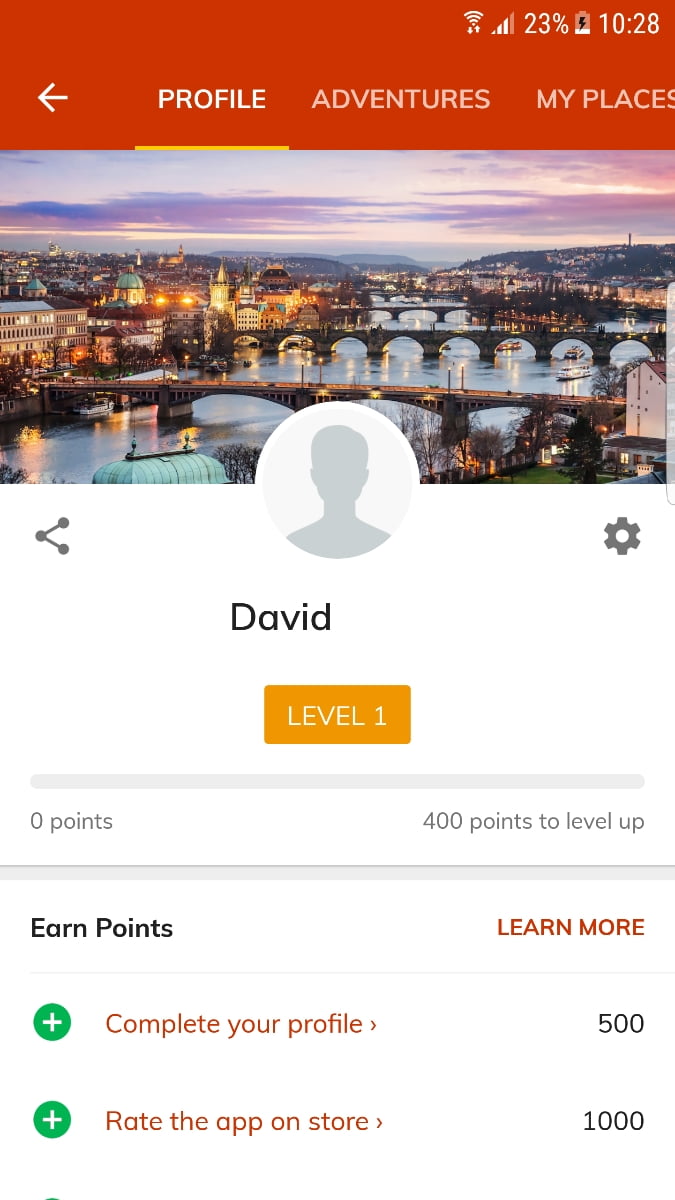Image resolution: width=675 pixels, height=1200 pixels.
Task: Choose Rate the app on store
Action: 243,1121
